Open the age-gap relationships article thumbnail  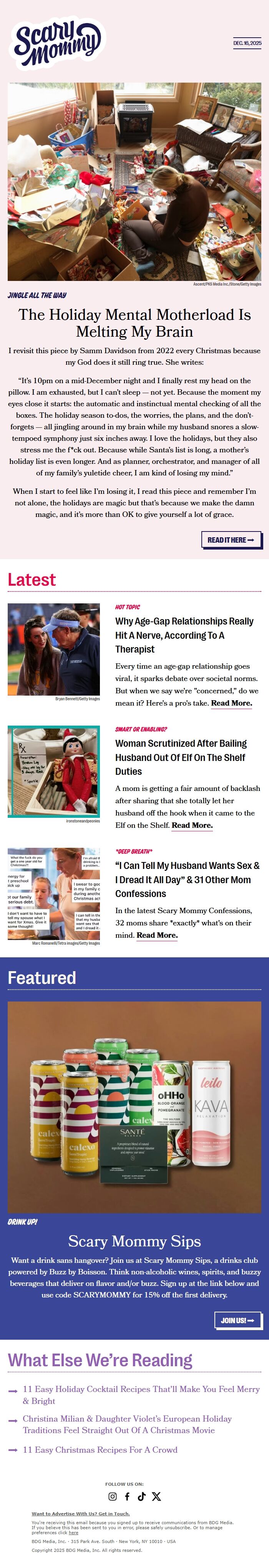[53, 649]
